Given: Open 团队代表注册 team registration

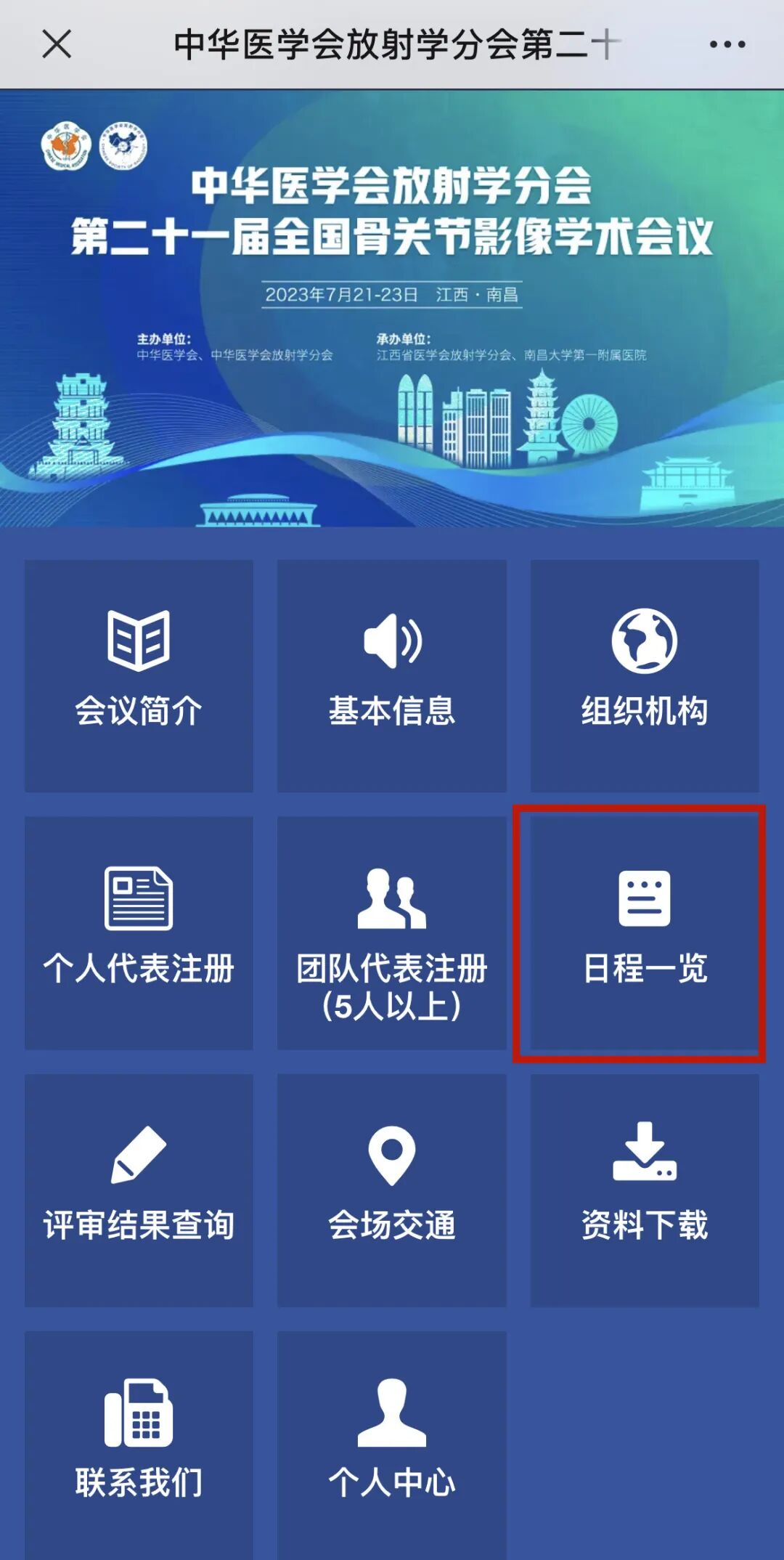Looking at the screenshot, I should (x=391, y=932).
